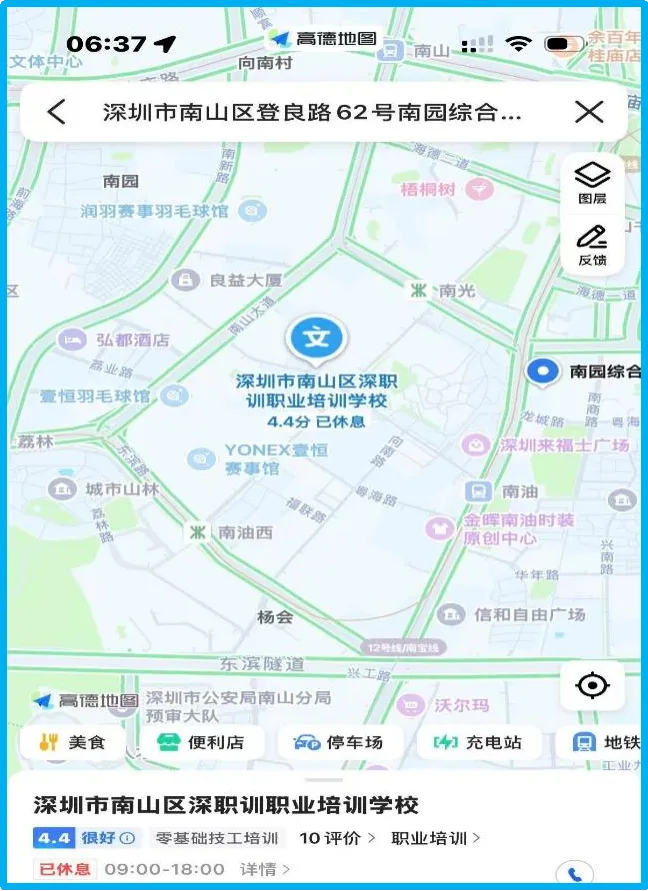The height and width of the screenshot is (891, 648).
Task: Go back using the search bar arrow
Action: (57, 111)
